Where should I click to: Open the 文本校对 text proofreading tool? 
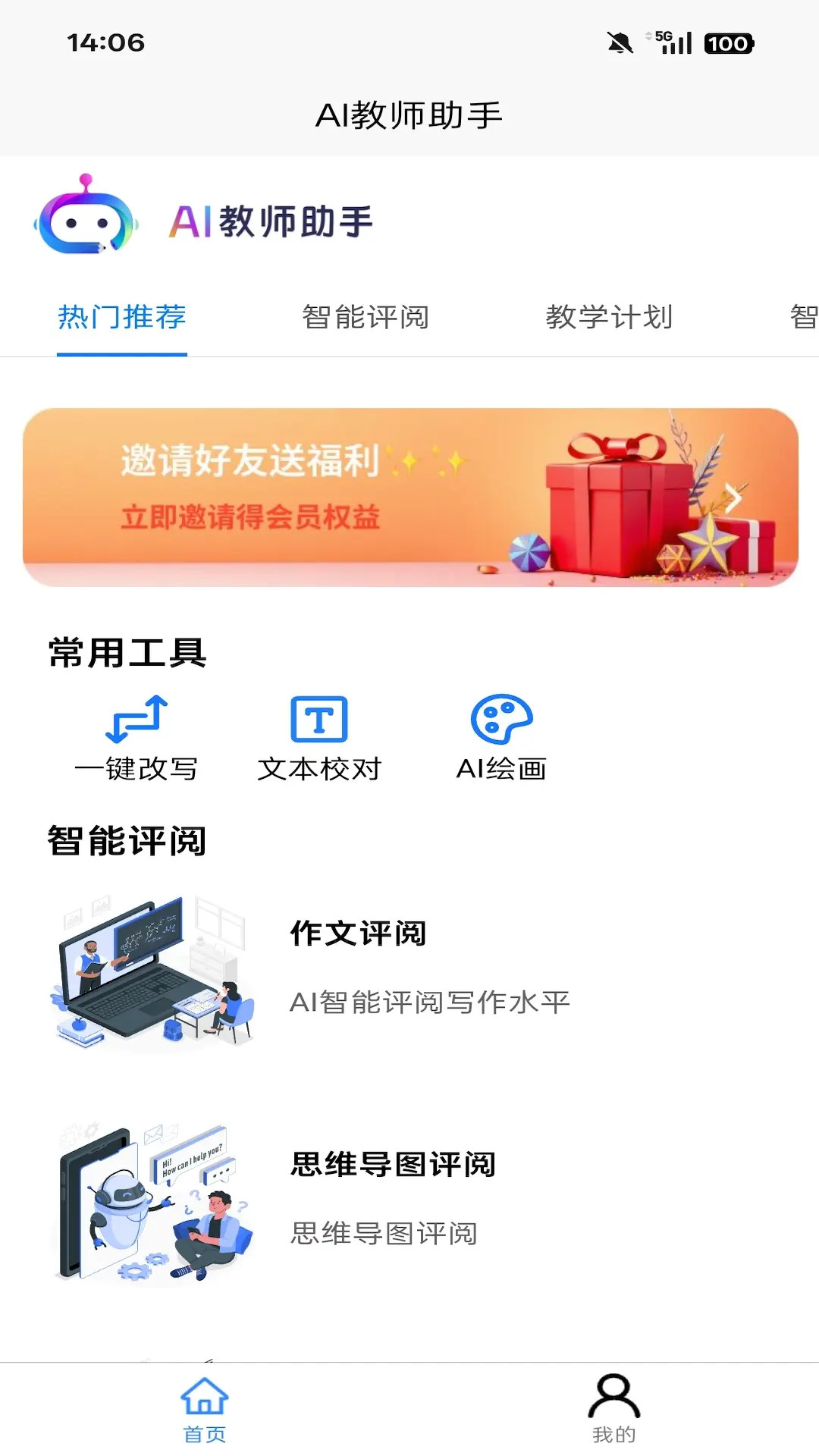click(x=318, y=721)
